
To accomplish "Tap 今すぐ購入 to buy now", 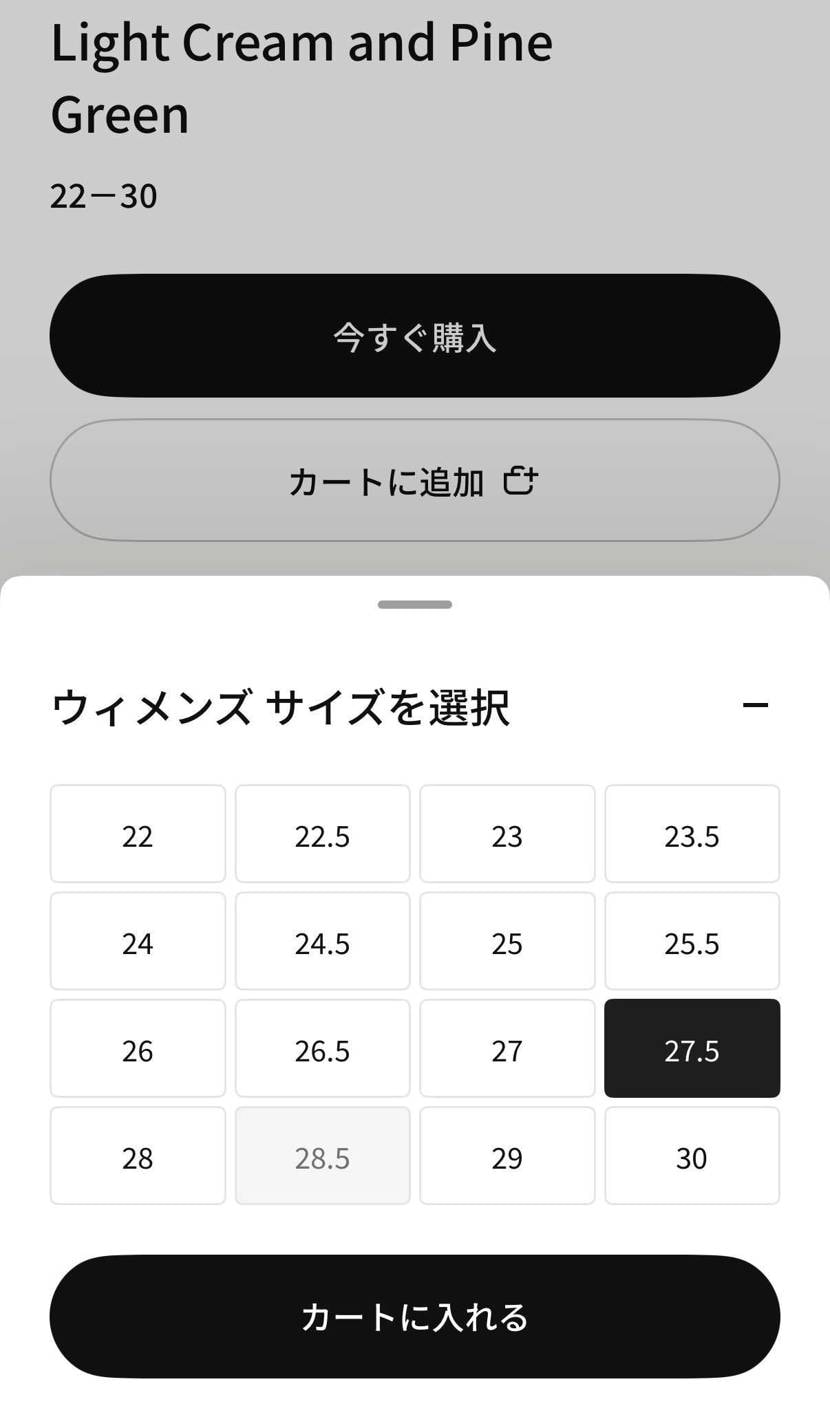I will [x=414, y=336].
